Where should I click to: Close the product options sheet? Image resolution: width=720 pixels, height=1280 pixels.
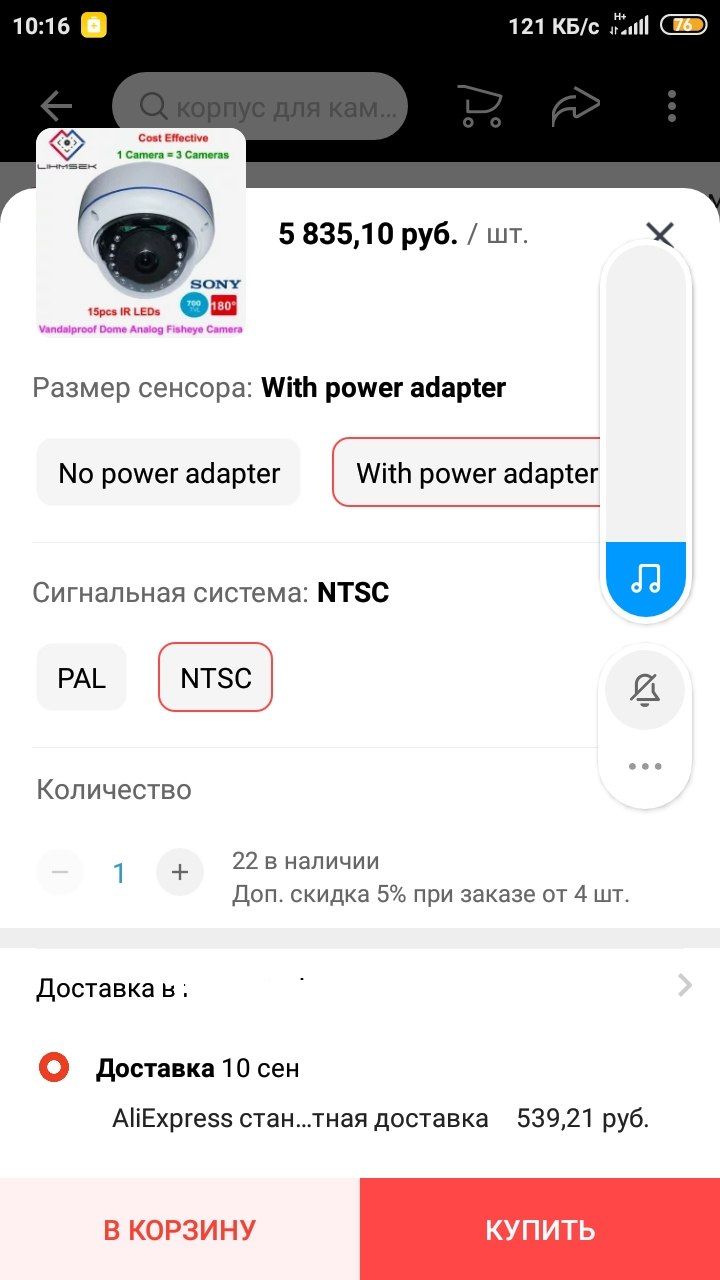(x=661, y=234)
